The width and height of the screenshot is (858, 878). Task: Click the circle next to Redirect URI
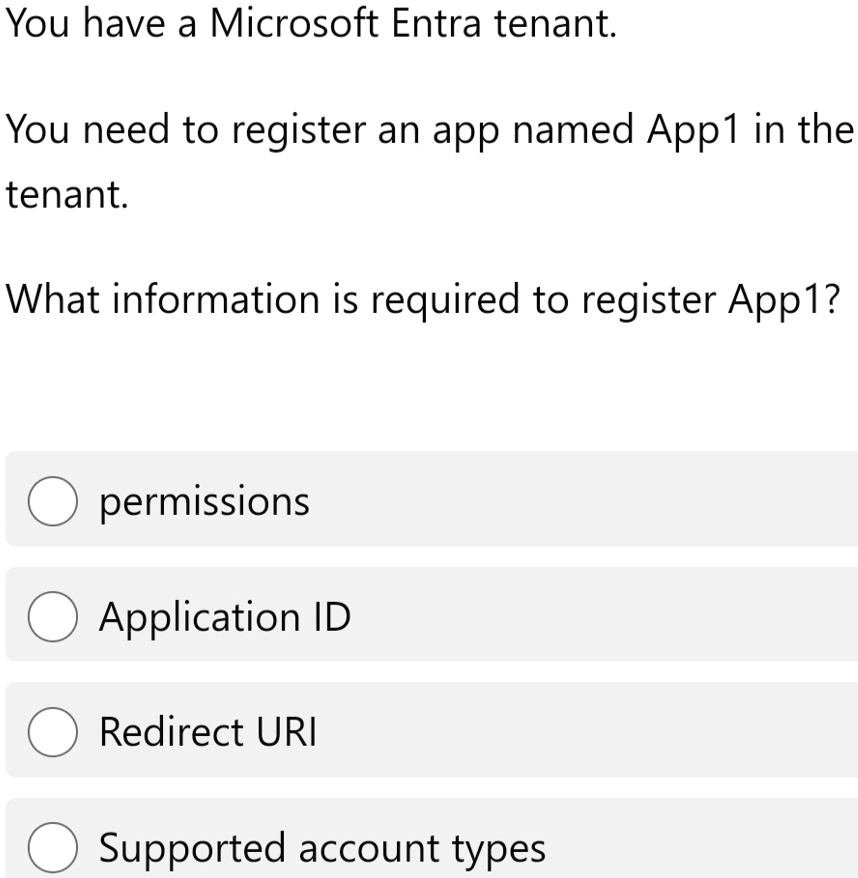[x=52, y=731]
